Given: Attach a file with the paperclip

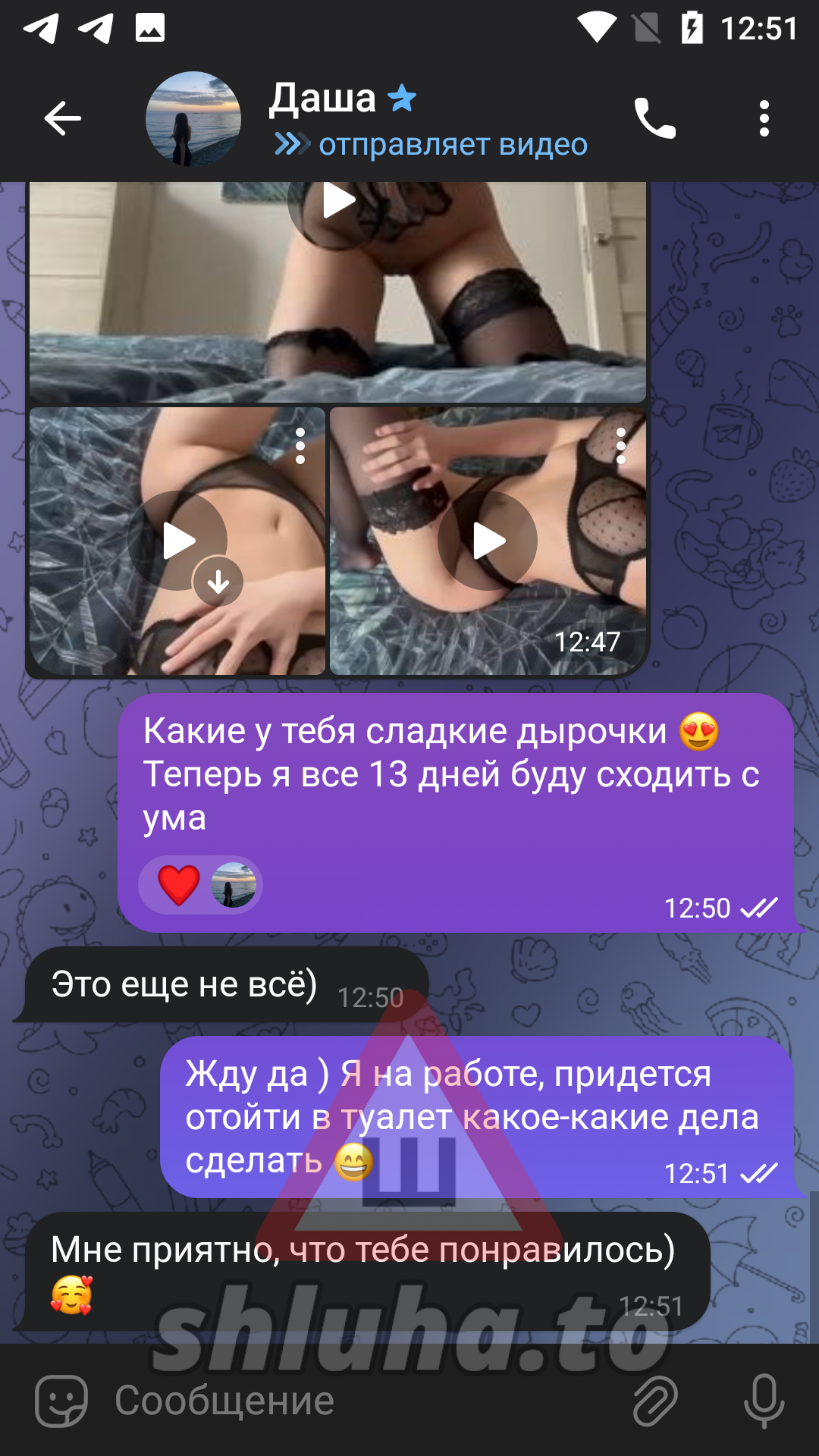Looking at the screenshot, I should coord(655,1401).
